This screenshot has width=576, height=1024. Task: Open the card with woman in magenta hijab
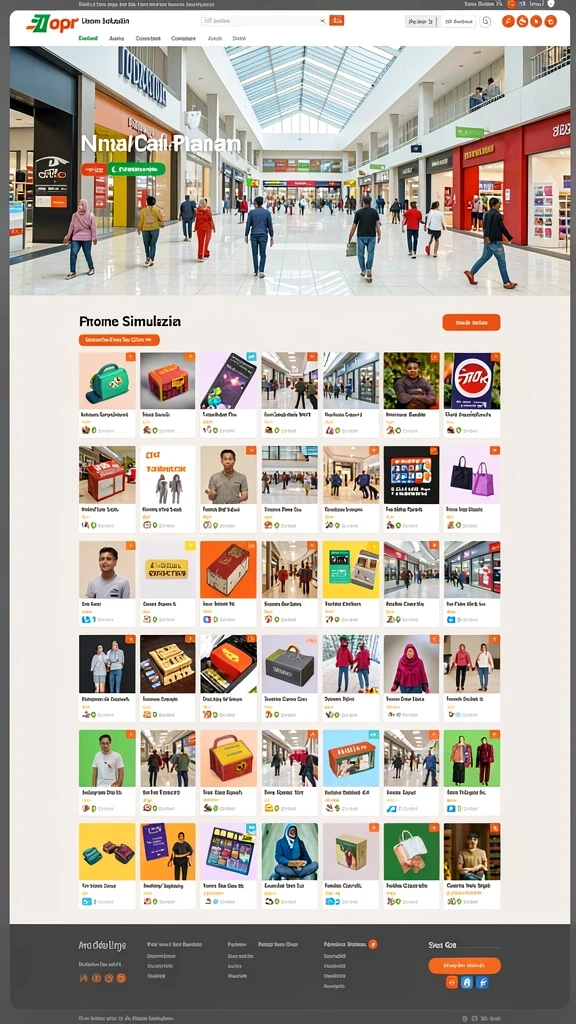411,678
